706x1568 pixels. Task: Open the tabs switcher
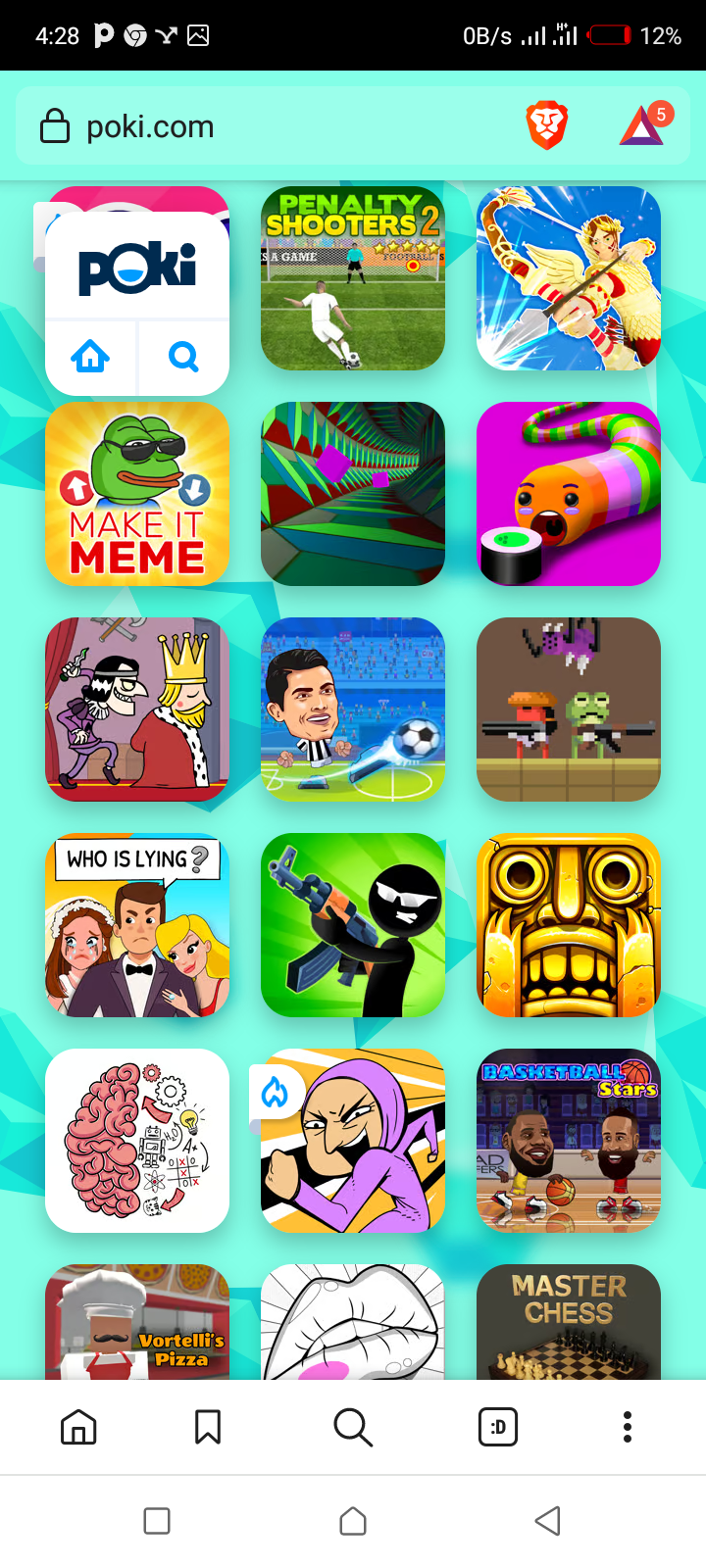coord(498,1427)
